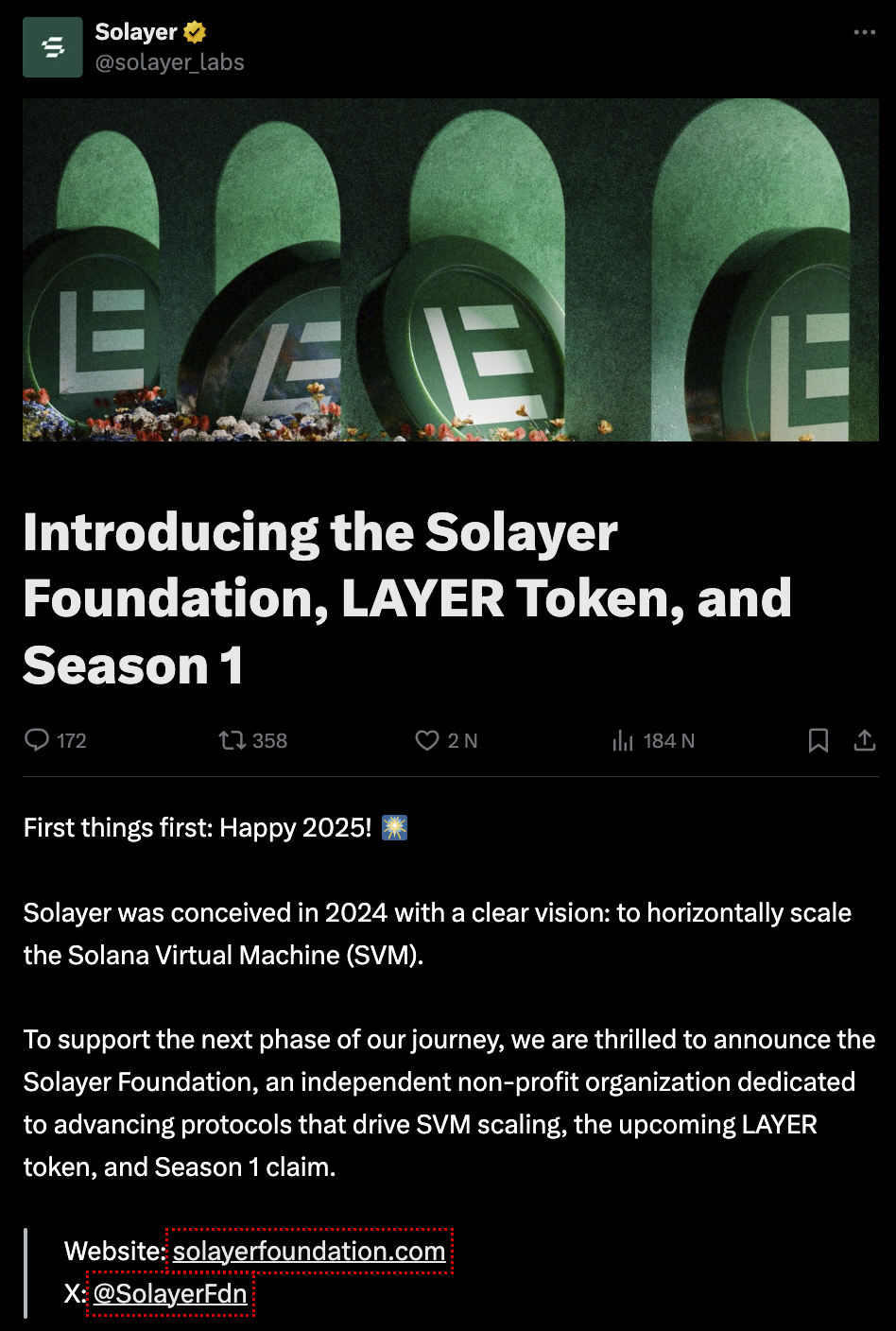
Task: Share this article
Action: [x=864, y=740]
